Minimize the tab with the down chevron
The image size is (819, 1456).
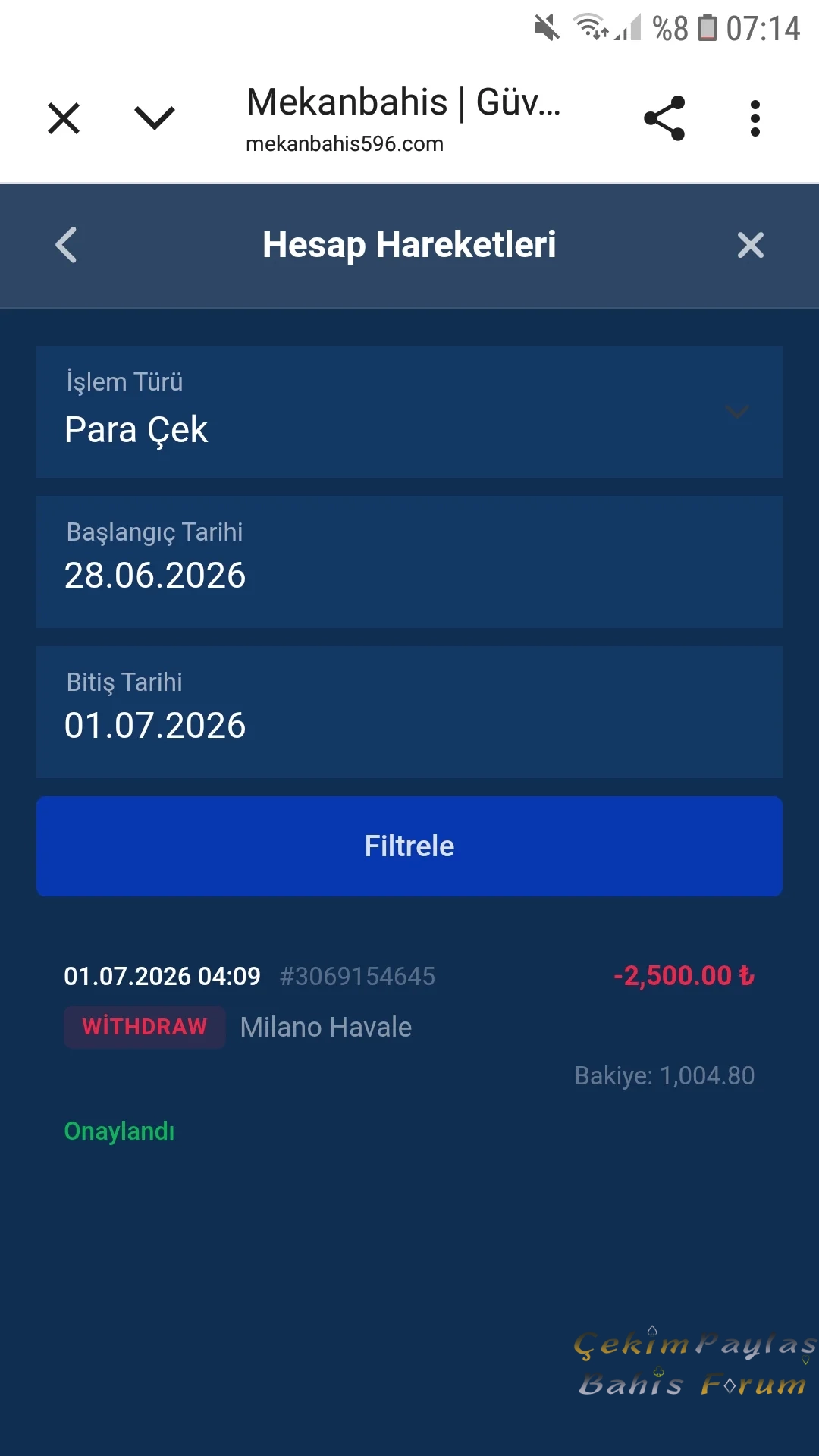[x=155, y=118]
